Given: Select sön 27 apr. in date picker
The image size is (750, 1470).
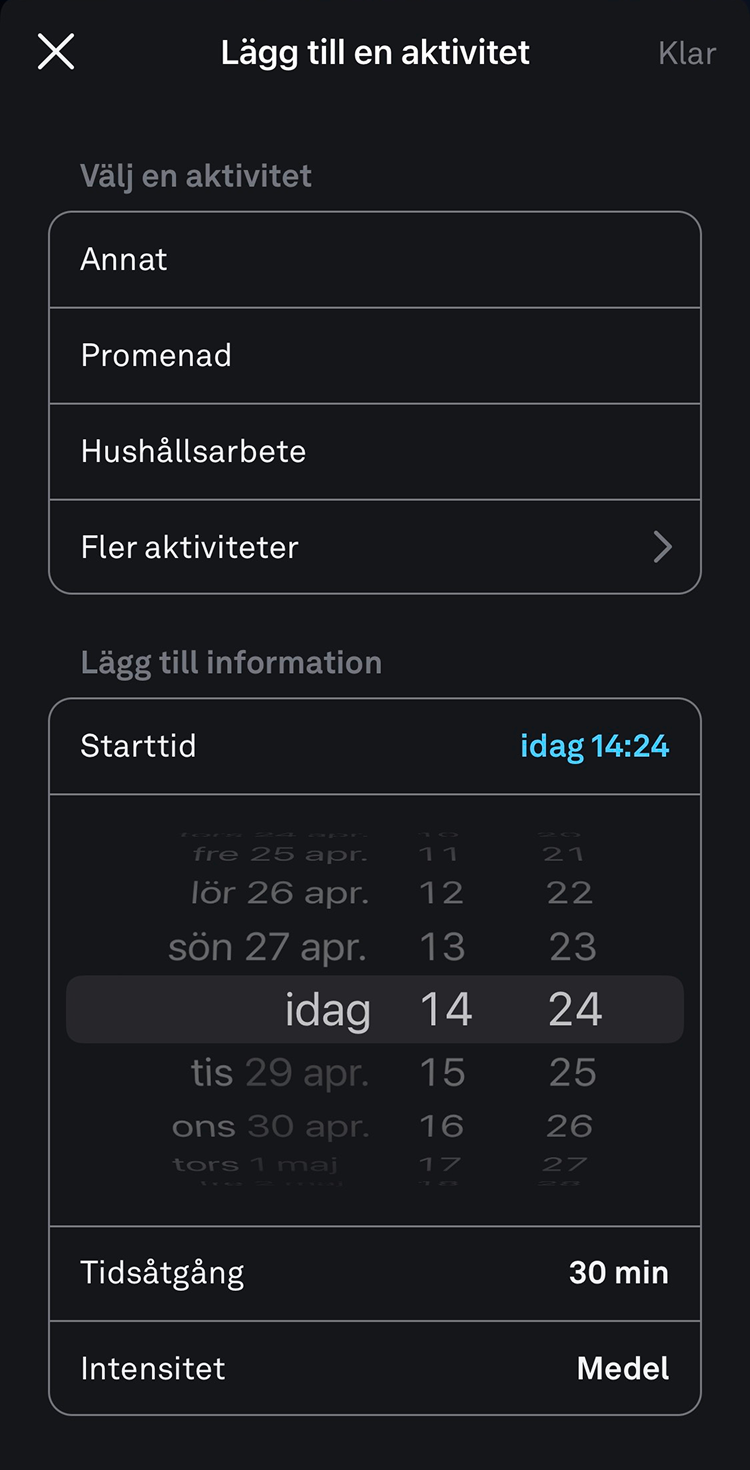Looking at the screenshot, I should 268,947.
